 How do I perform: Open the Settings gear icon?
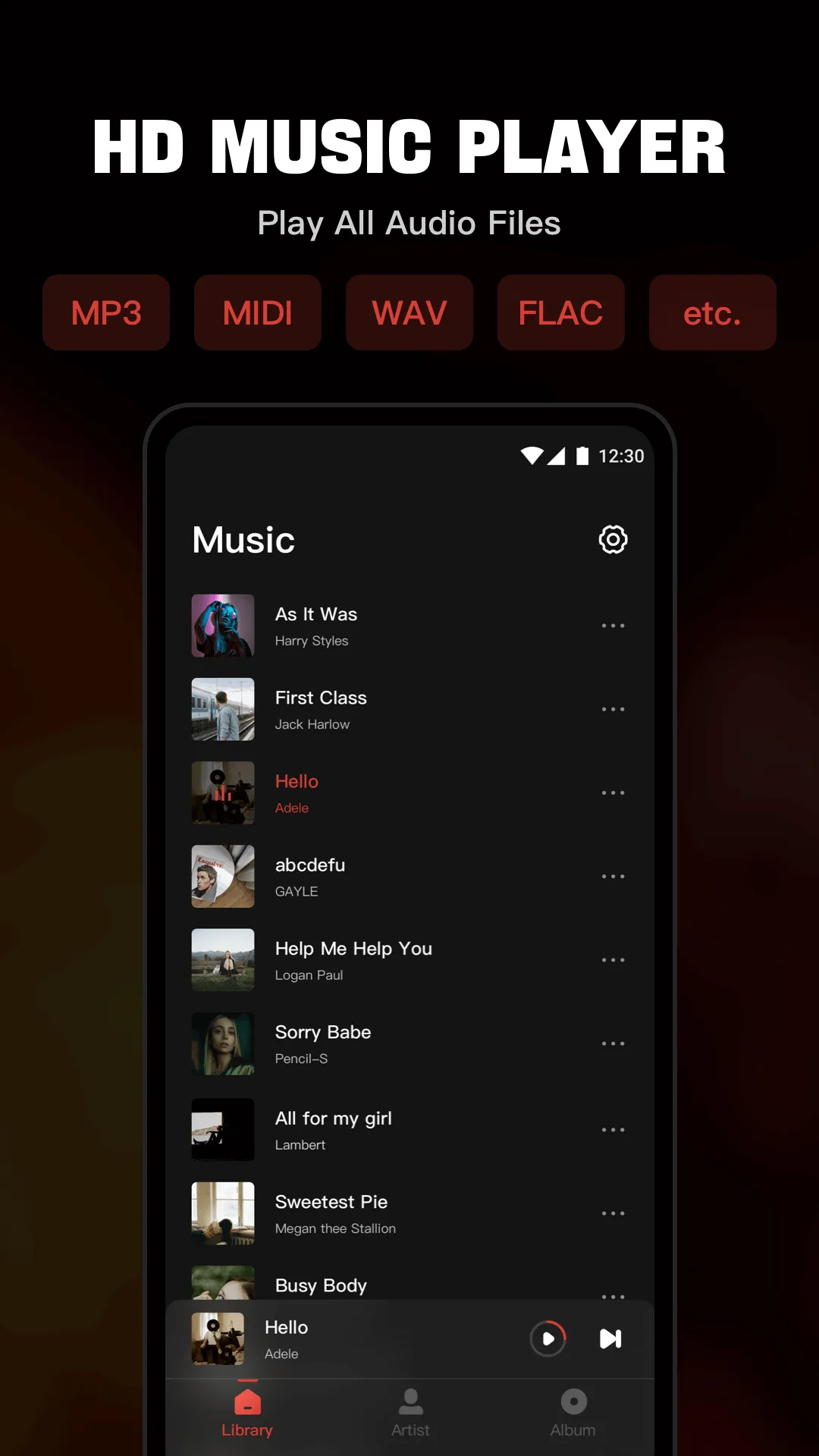click(613, 539)
